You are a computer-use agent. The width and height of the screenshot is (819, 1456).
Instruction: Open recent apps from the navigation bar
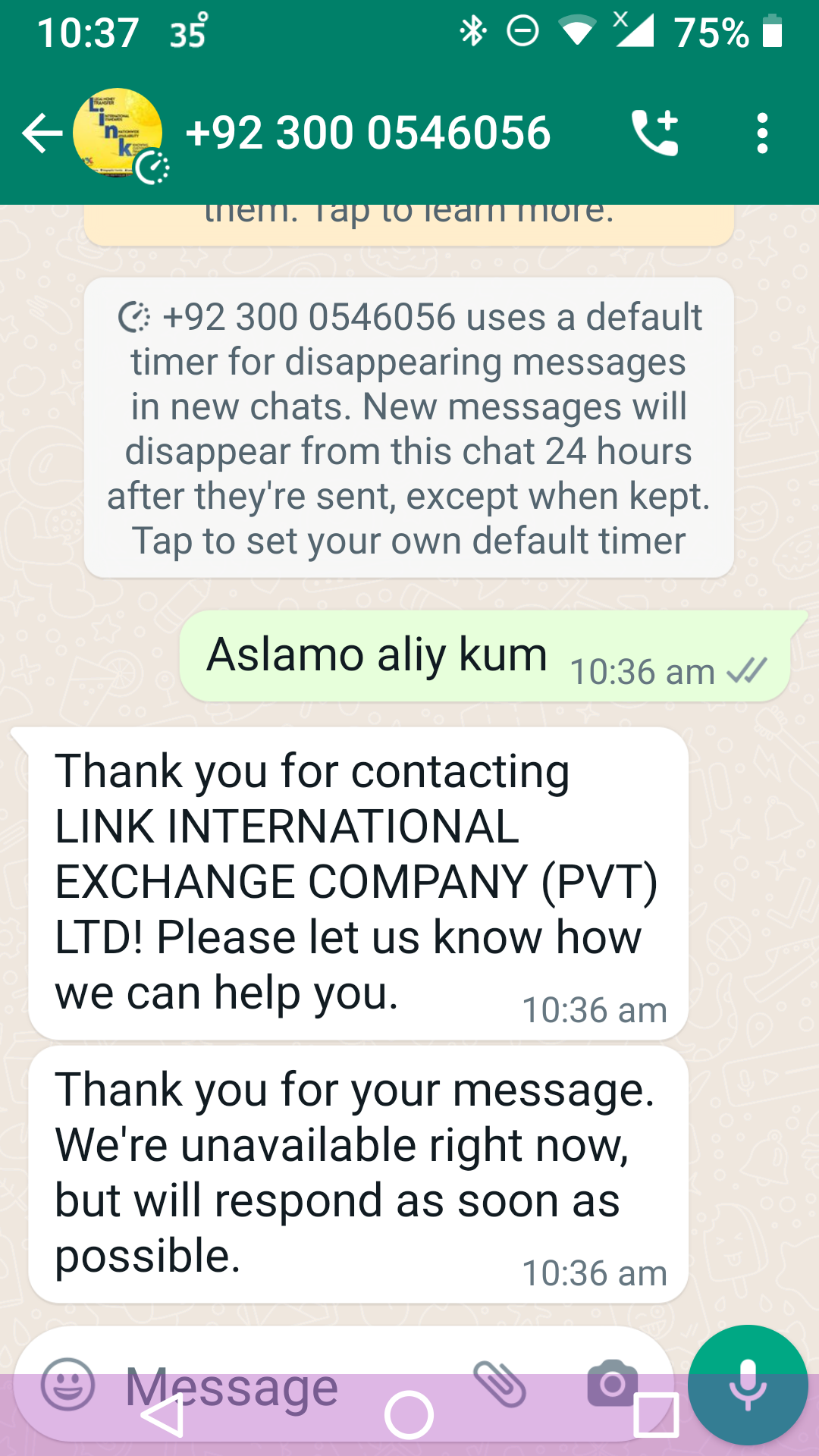pyautogui.click(x=656, y=1415)
